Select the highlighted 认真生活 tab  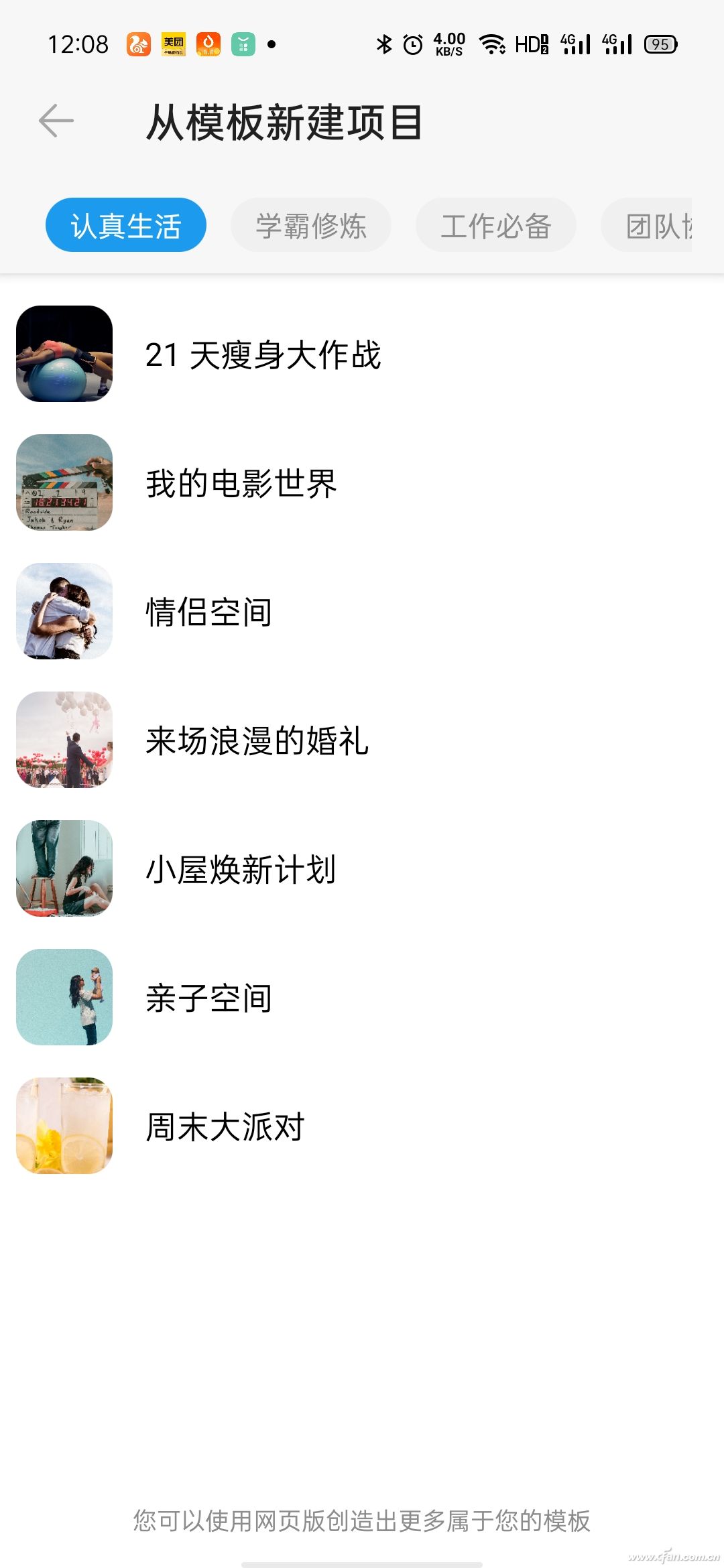pos(126,225)
